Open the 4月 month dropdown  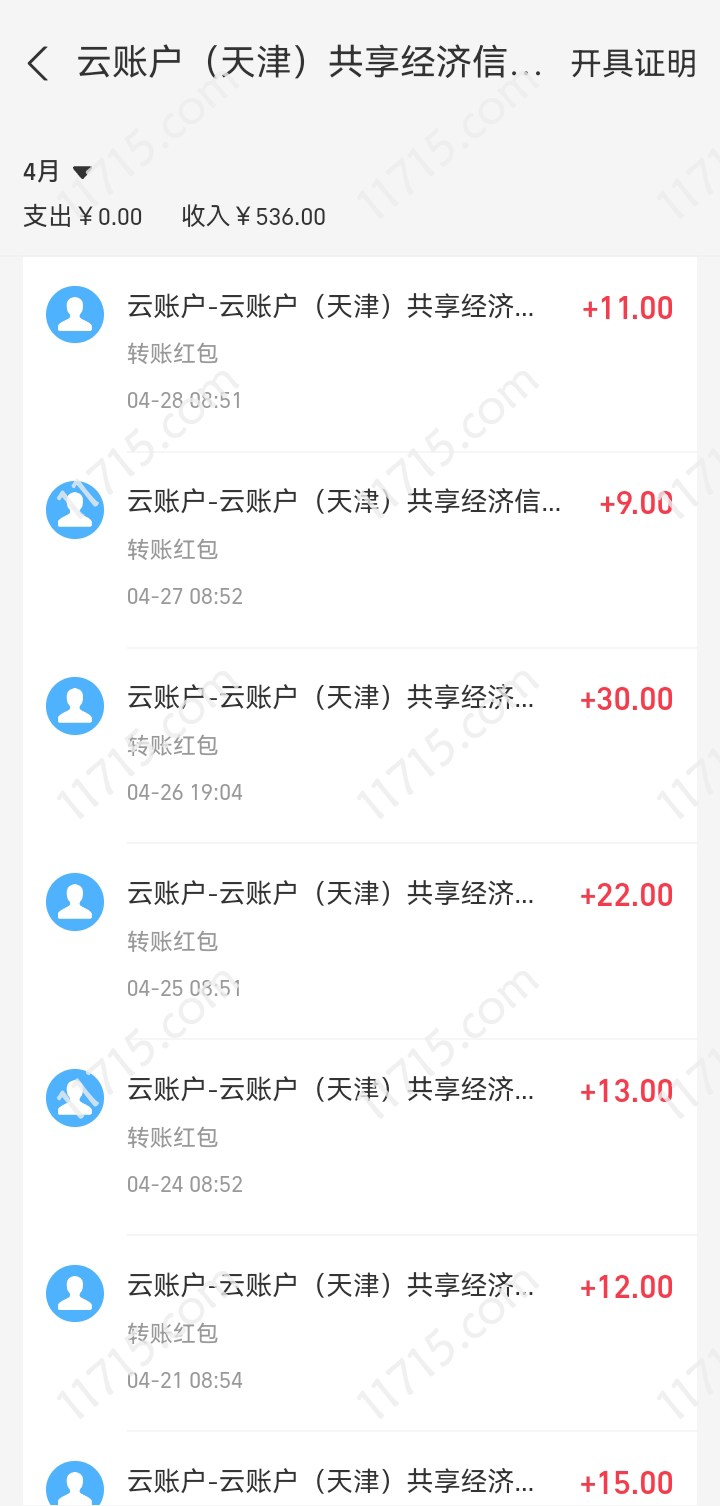(x=57, y=172)
